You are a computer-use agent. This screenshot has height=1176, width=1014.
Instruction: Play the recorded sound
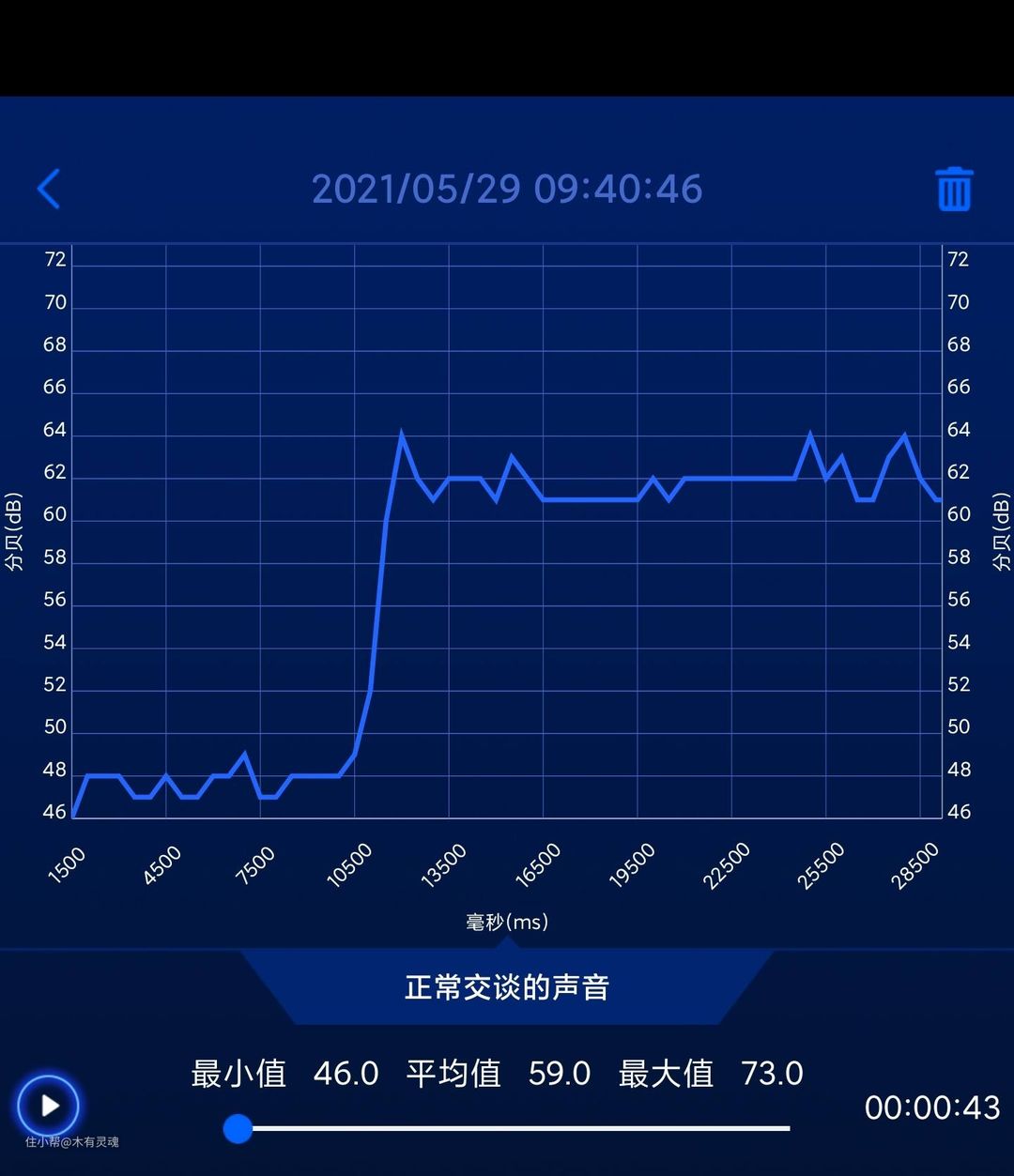(49, 1106)
